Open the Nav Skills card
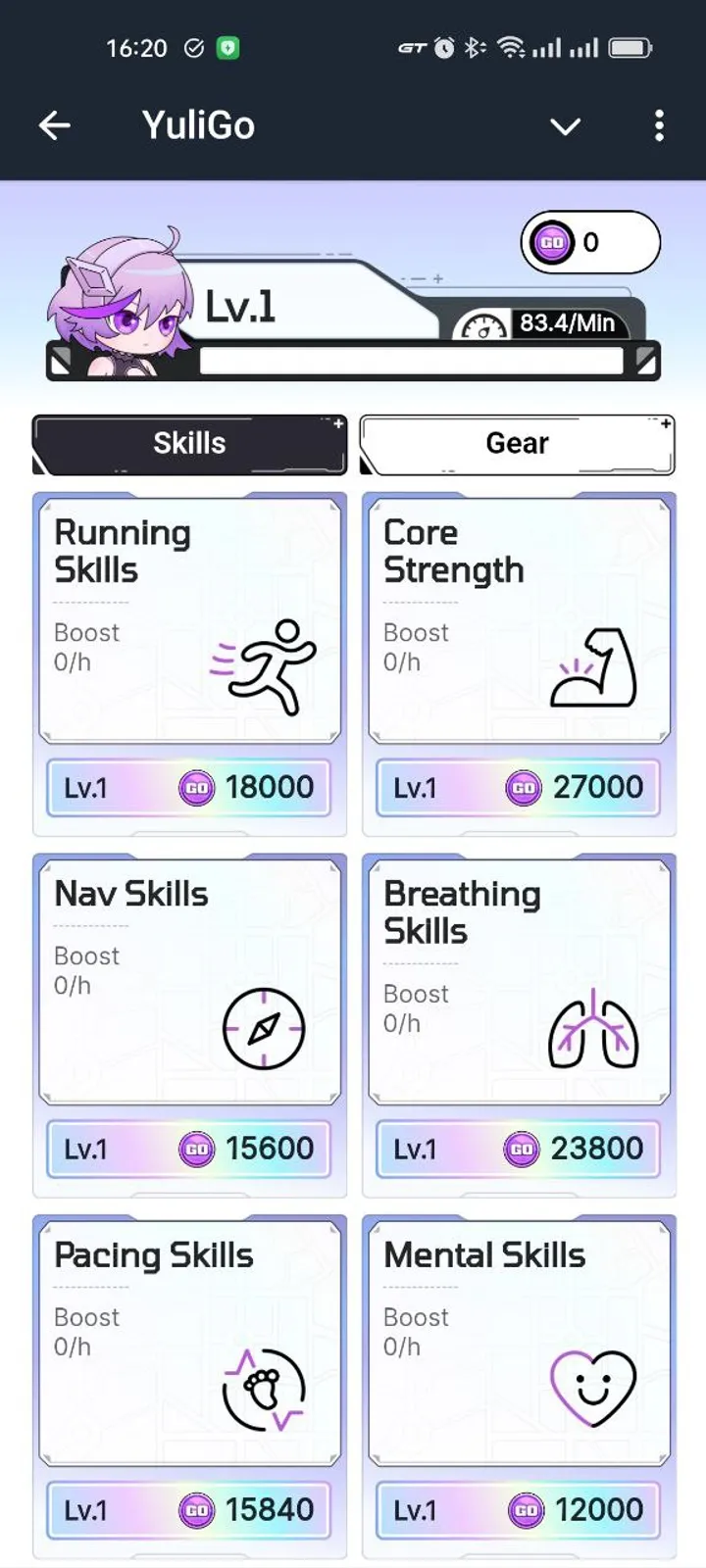Image resolution: width=706 pixels, height=1568 pixels. tap(189, 982)
